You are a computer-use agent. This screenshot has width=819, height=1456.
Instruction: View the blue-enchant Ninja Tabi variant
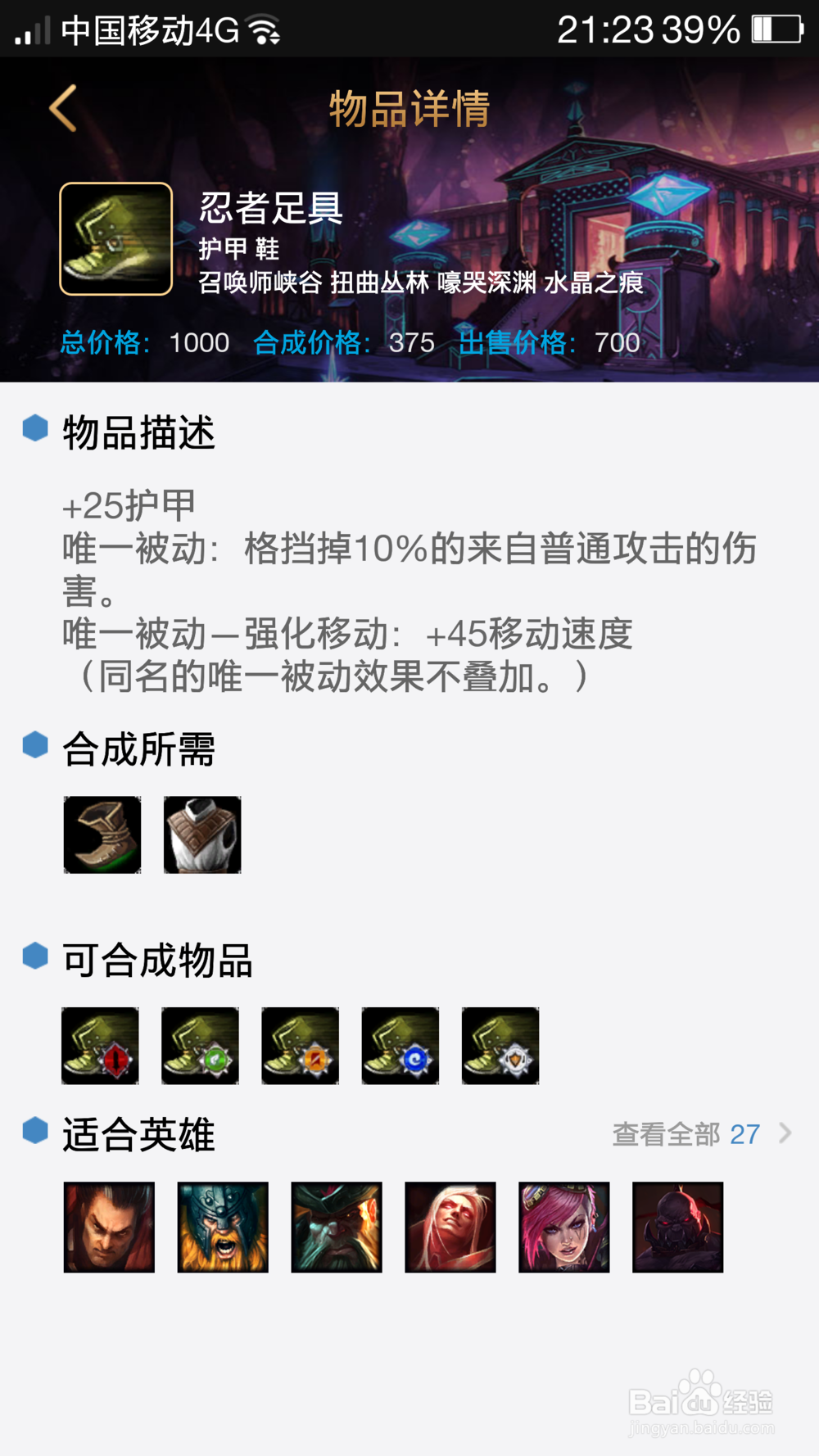pyautogui.click(x=400, y=1046)
